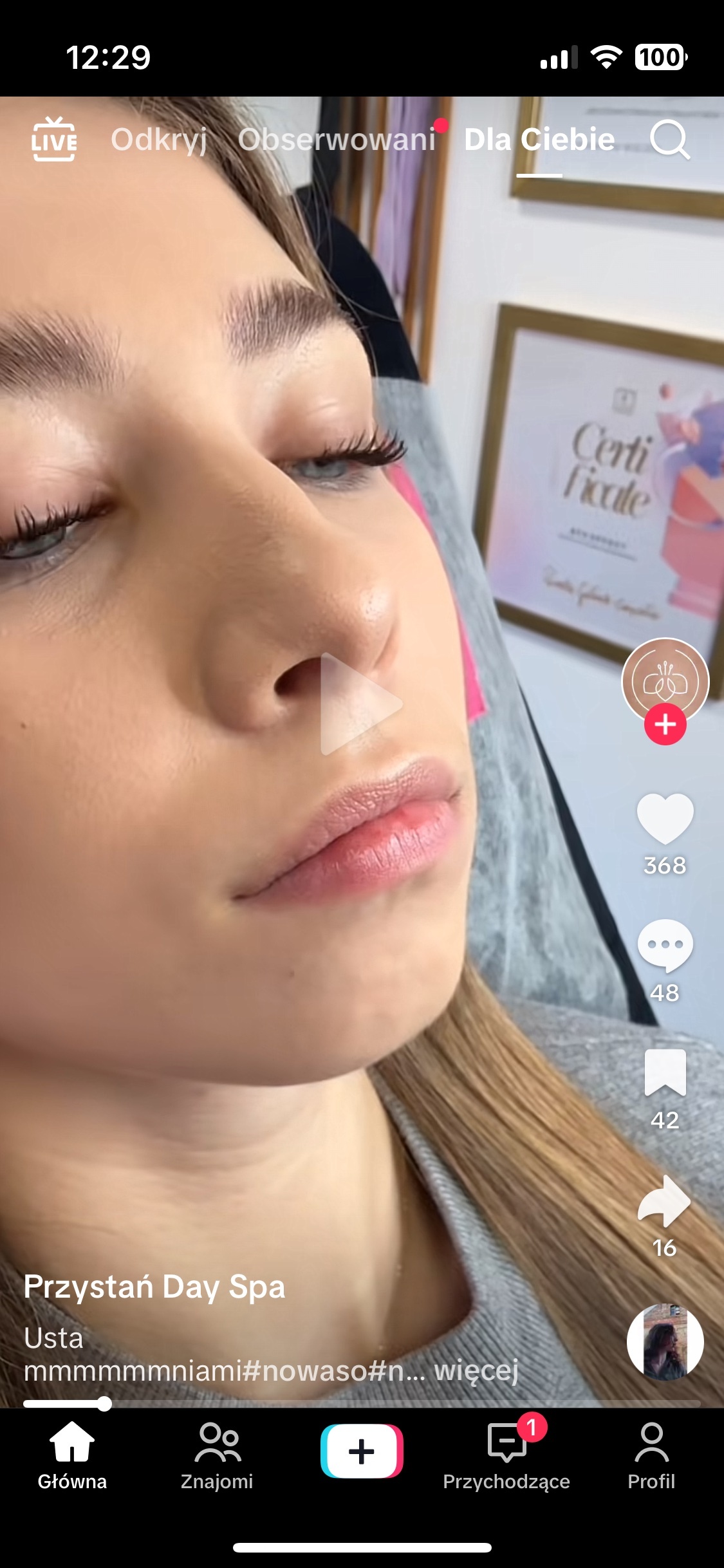Open the LIVE section
Image resolution: width=724 pixels, height=1568 pixels.
(x=54, y=139)
